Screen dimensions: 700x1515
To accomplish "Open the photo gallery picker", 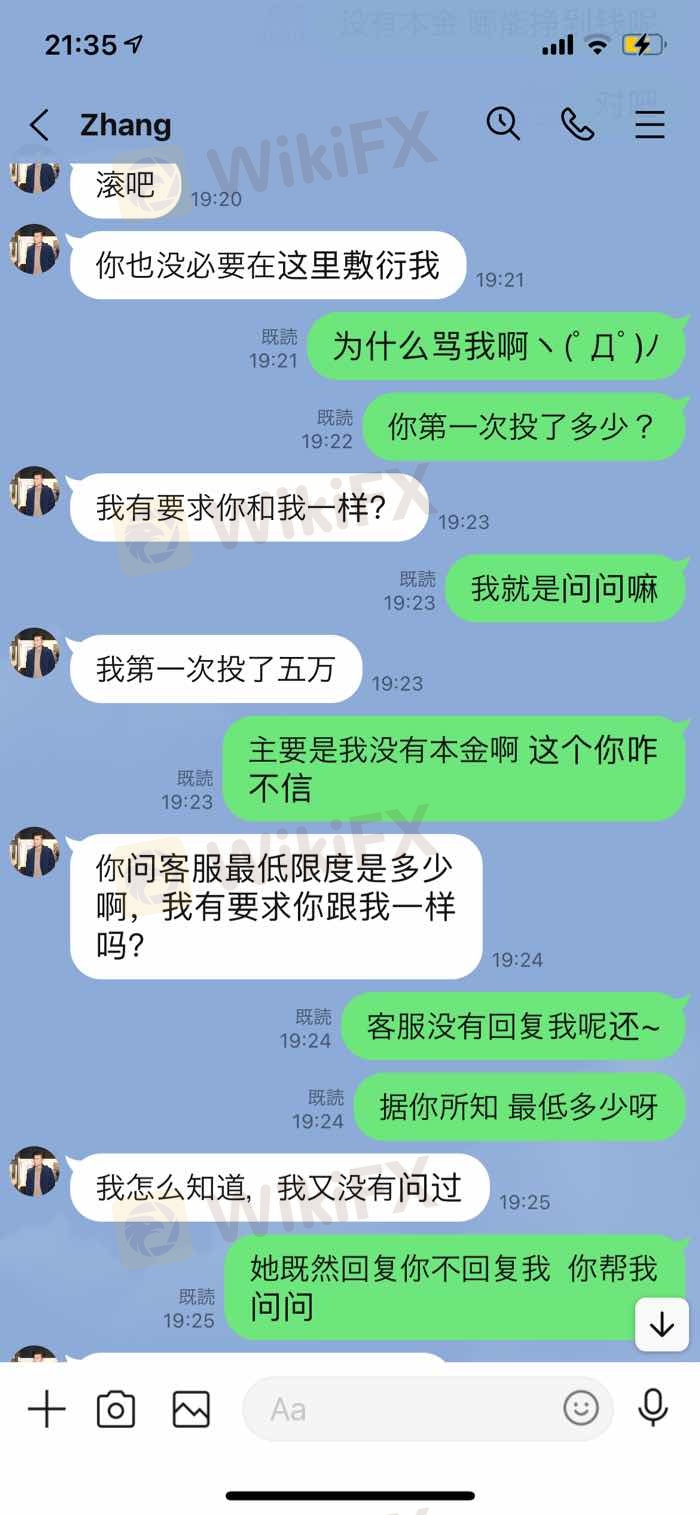I will [x=190, y=1409].
